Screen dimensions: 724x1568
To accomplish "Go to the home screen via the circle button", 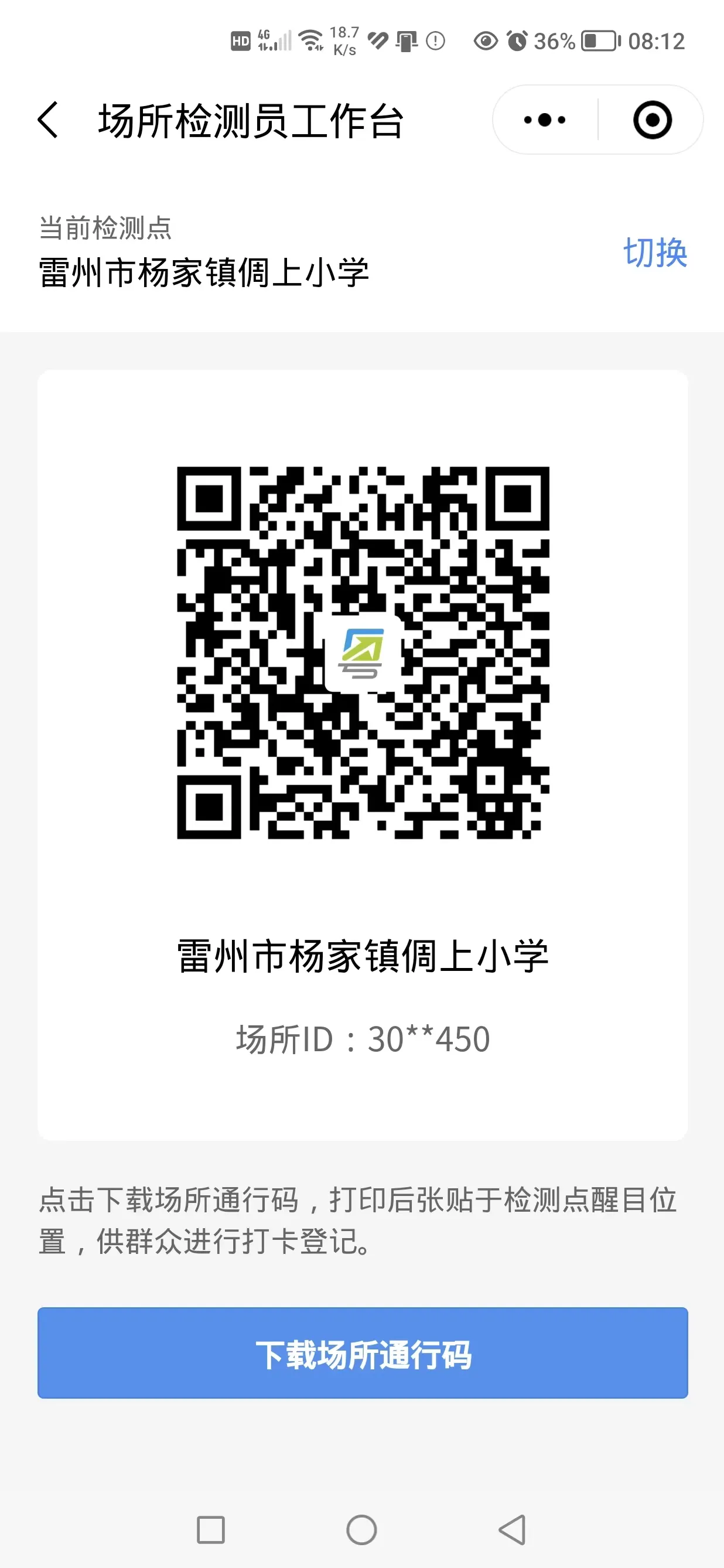I will (x=362, y=1530).
